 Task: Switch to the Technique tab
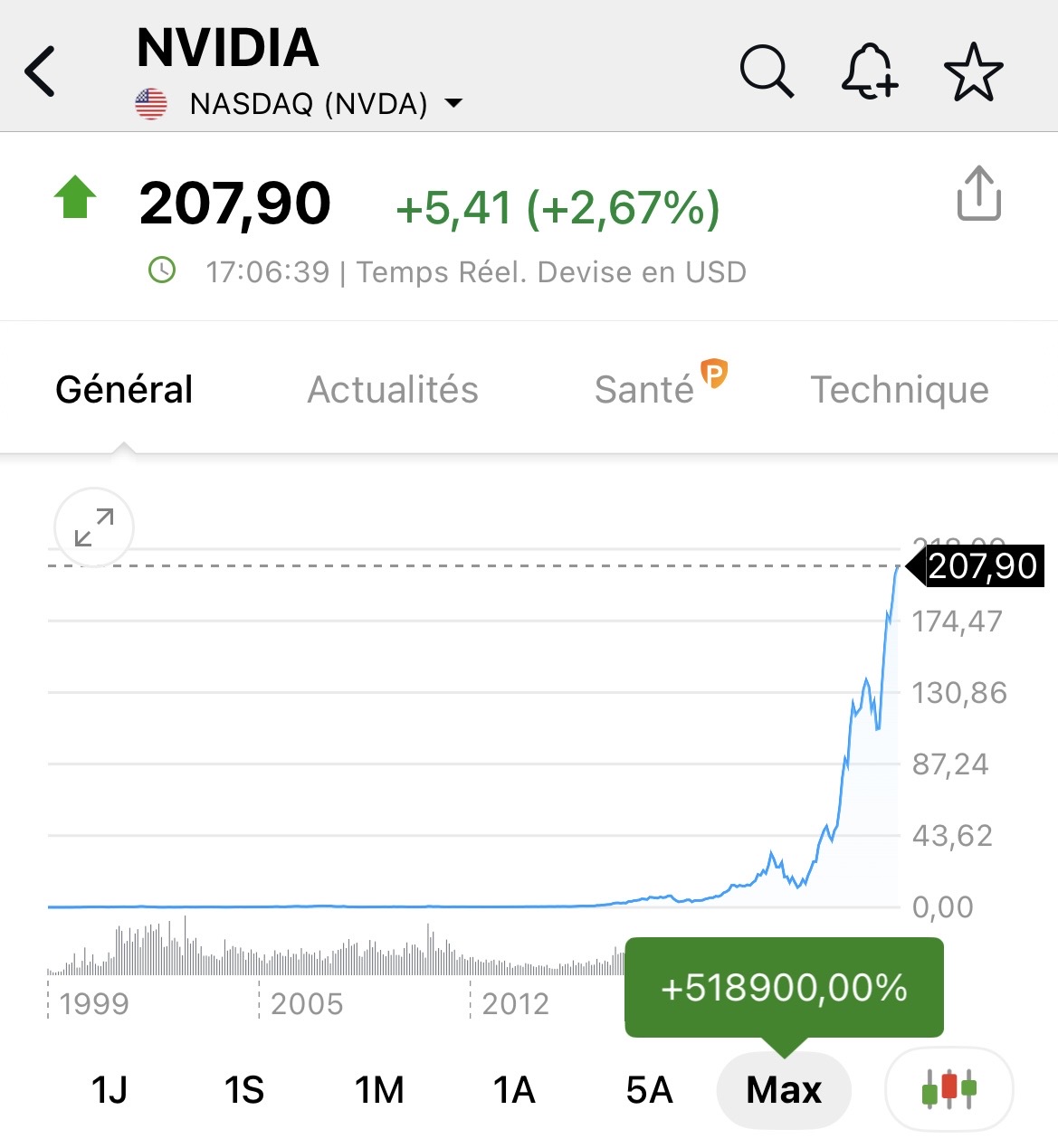(899, 390)
